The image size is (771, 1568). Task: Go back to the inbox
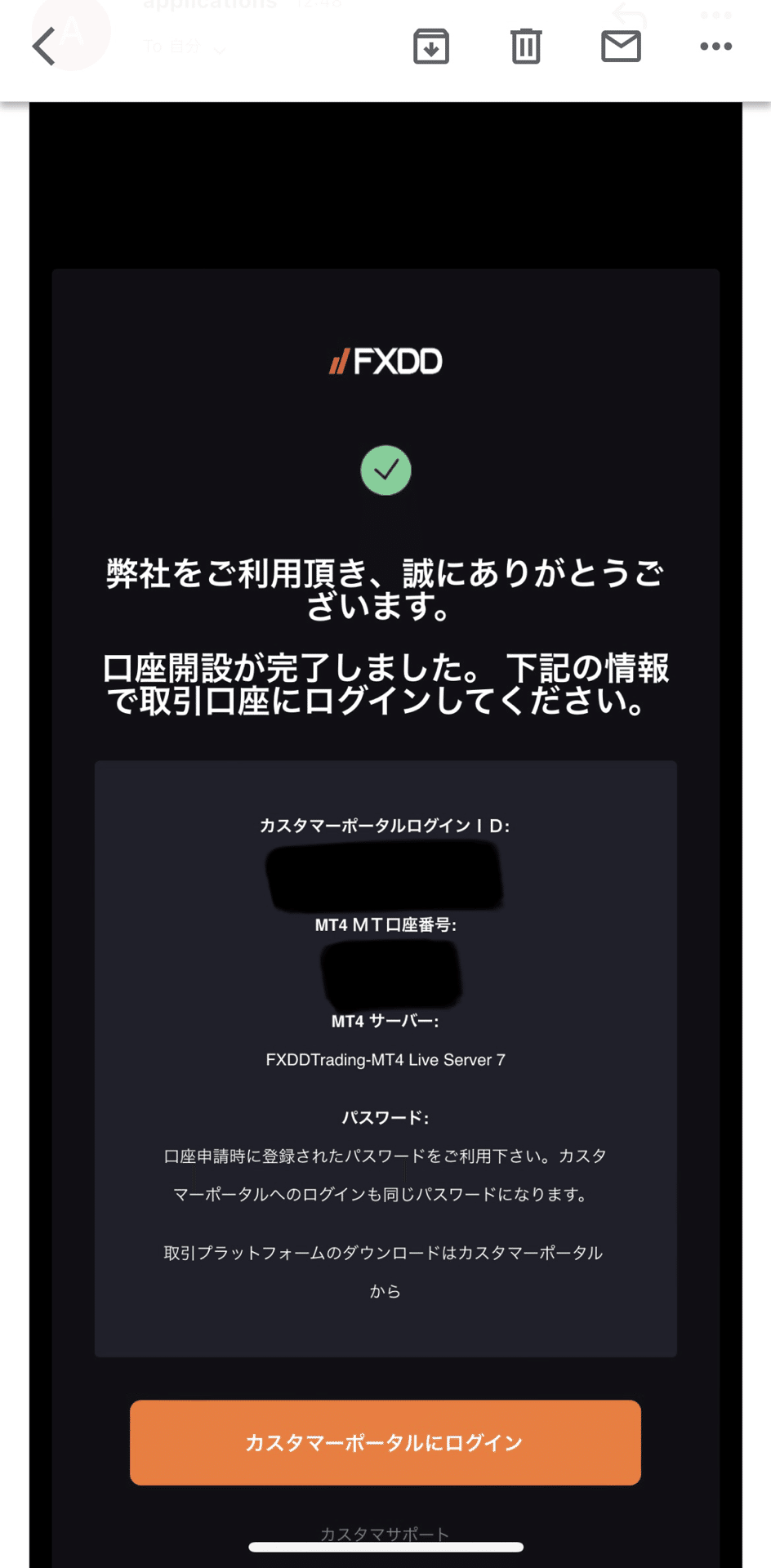[44, 46]
